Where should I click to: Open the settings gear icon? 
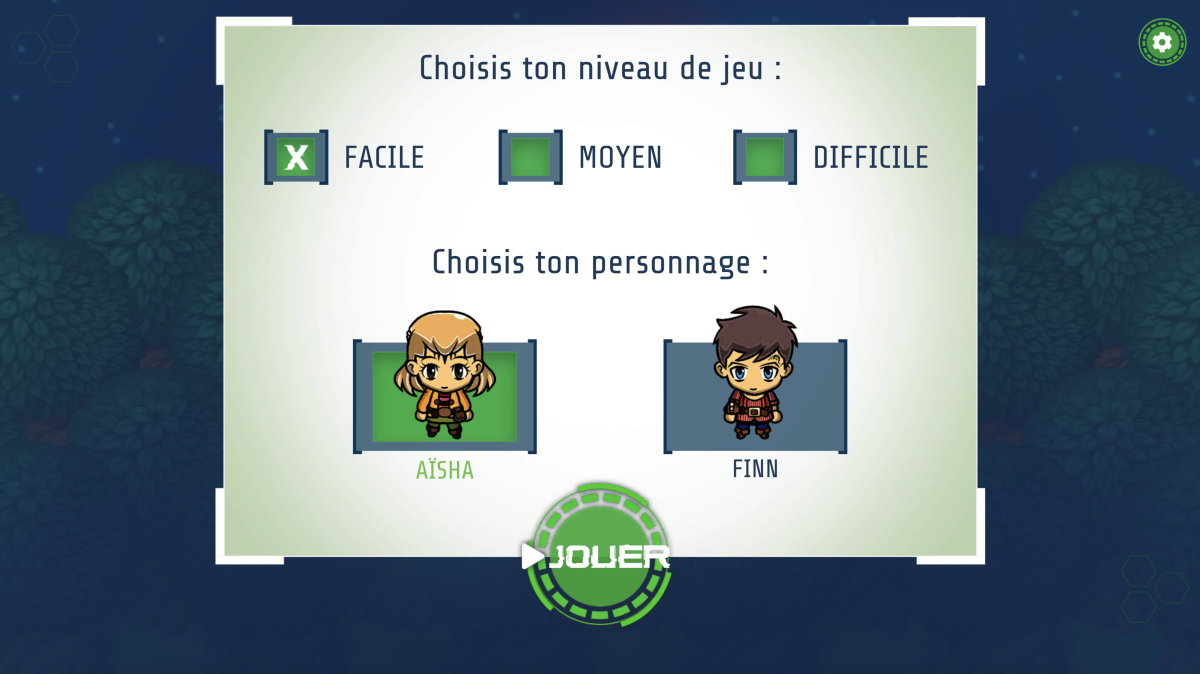(x=1161, y=42)
